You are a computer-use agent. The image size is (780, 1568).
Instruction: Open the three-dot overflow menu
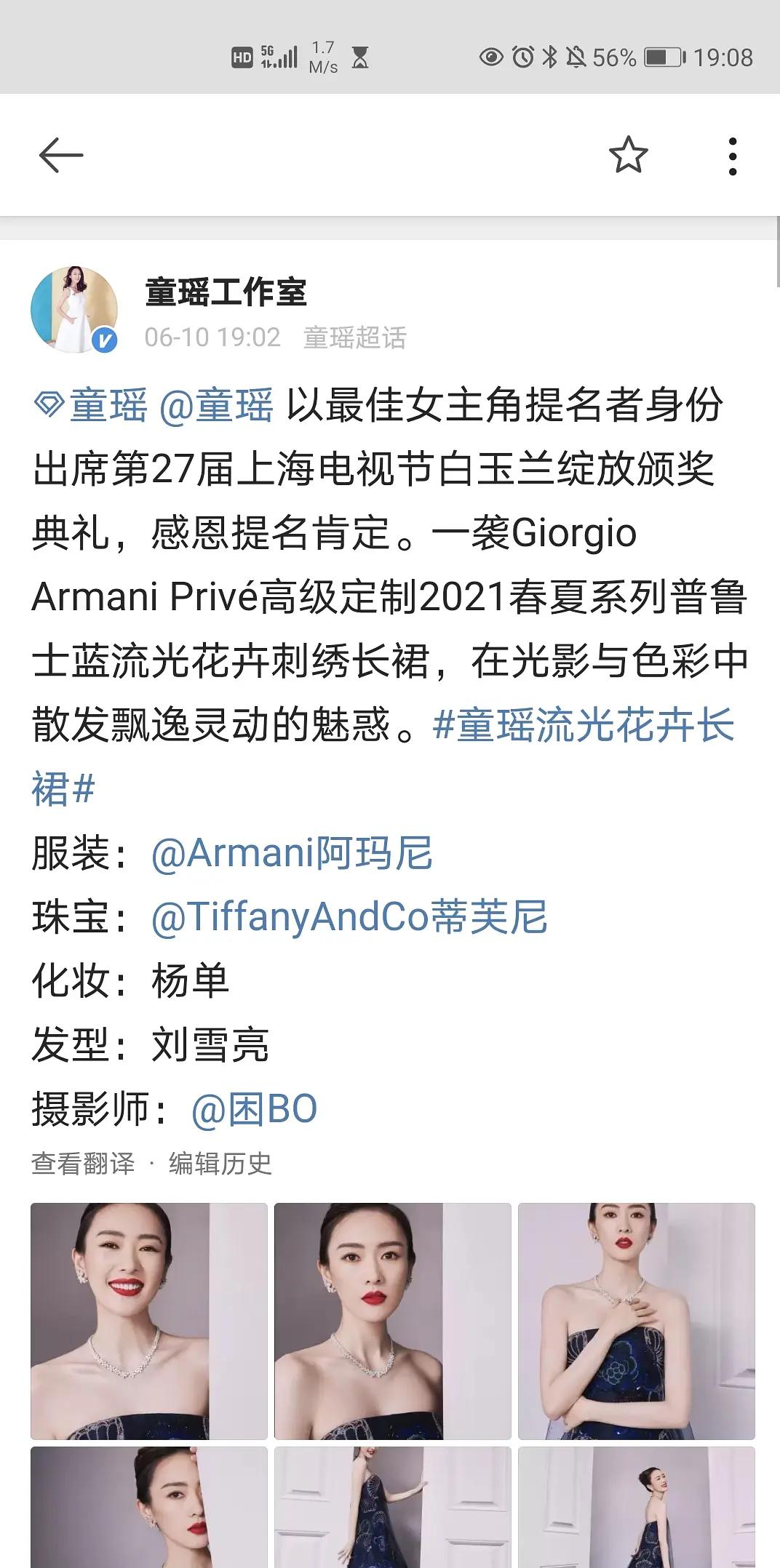(x=733, y=156)
